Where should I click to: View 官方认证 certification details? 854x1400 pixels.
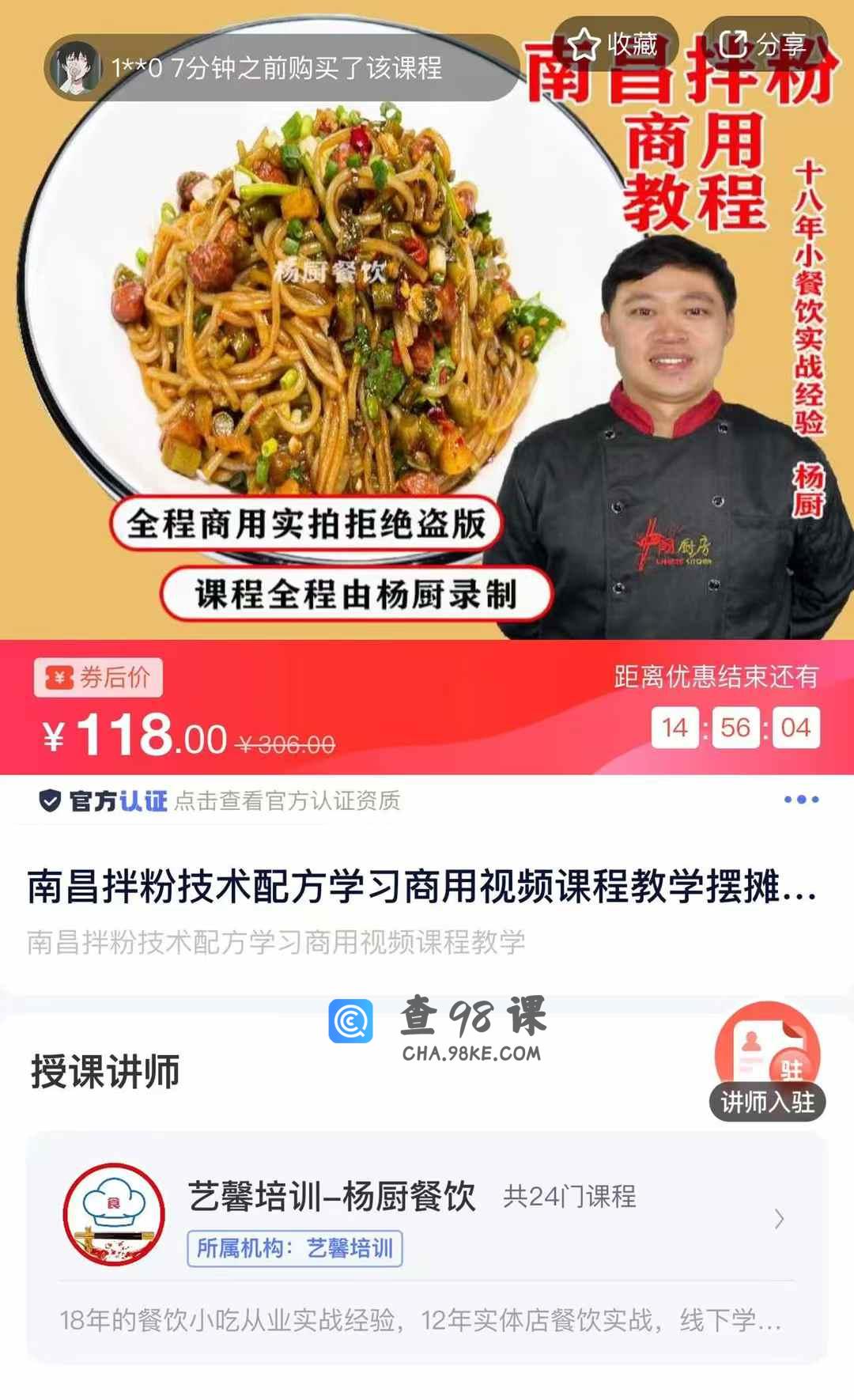tap(220, 801)
